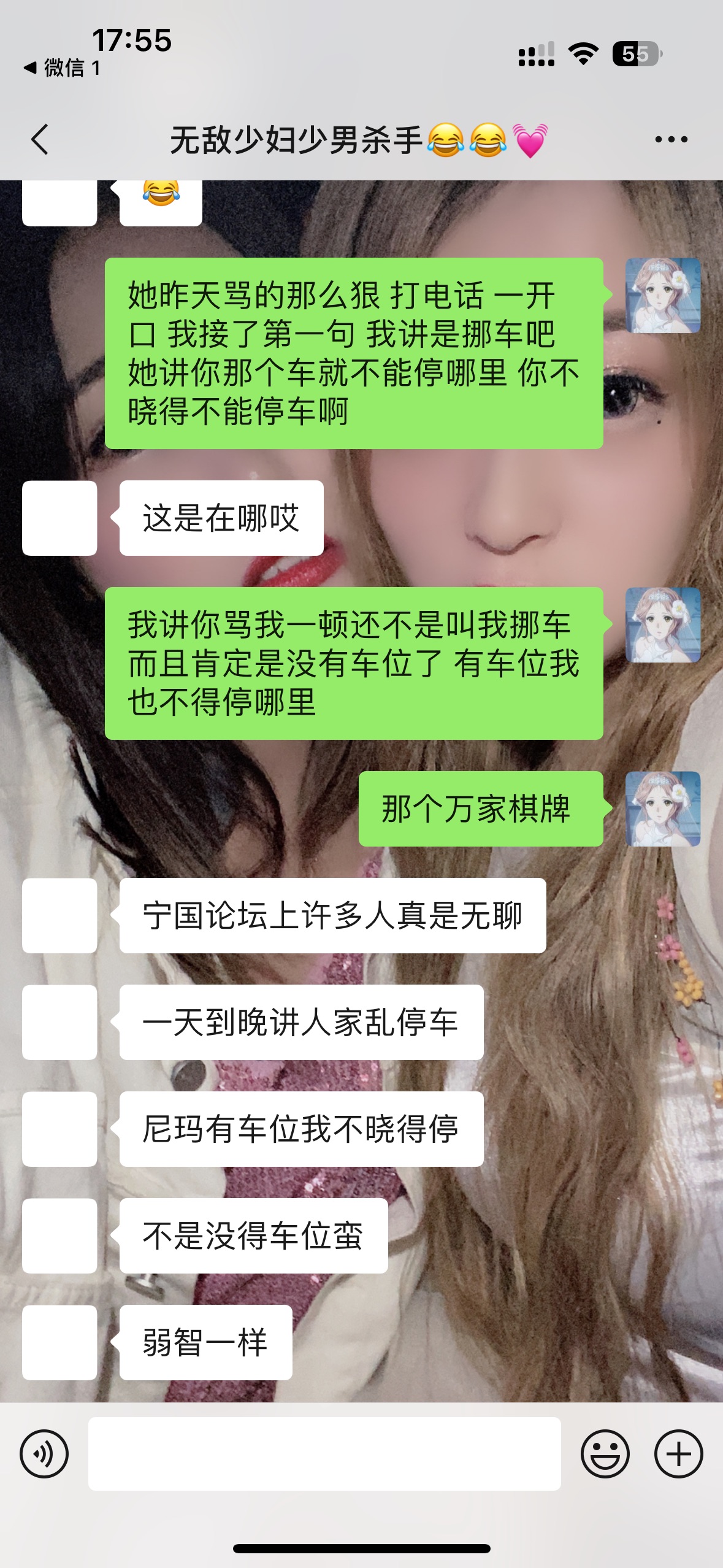Viewport: 723px width, 1568px height.
Task: Tap the message text field
Action: click(x=324, y=1453)
